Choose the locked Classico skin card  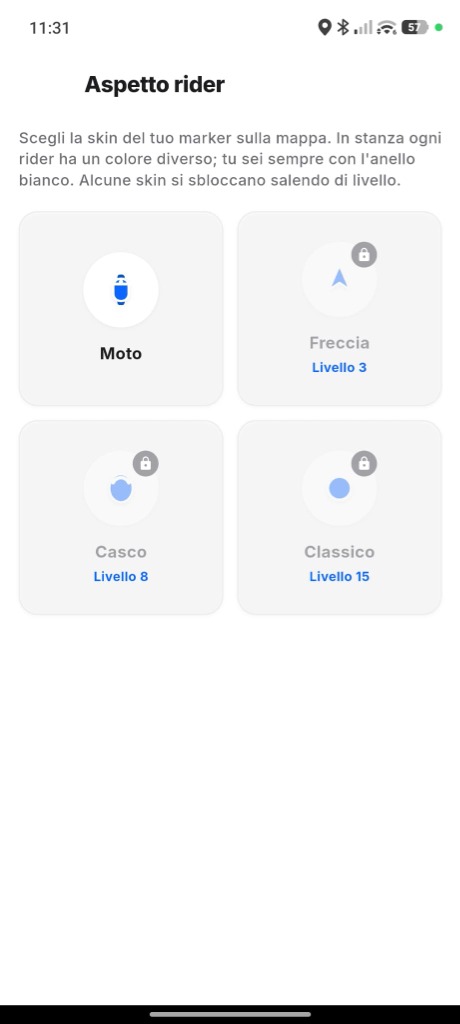pos(339,517)
